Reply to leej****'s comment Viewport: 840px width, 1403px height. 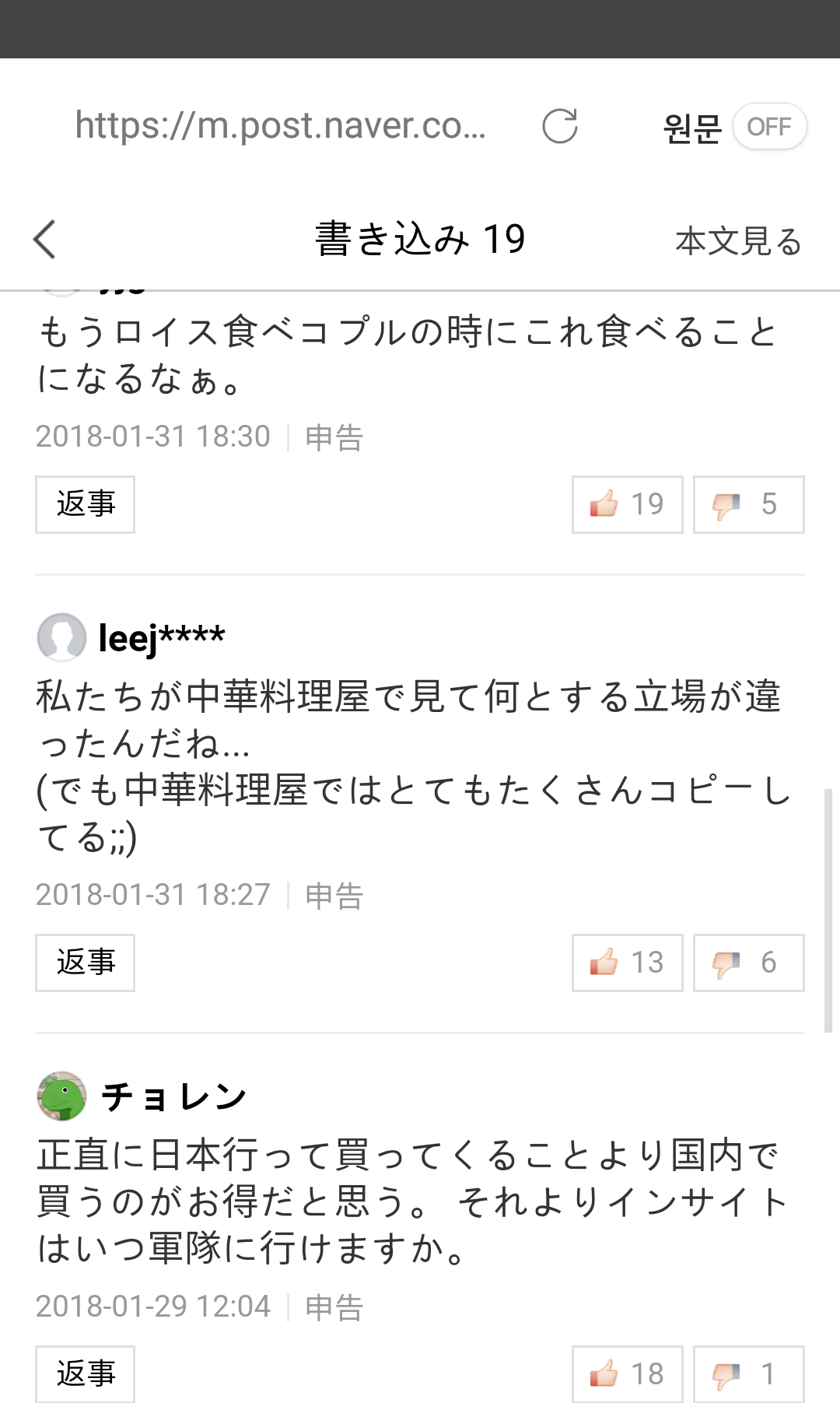pos(86,963)
